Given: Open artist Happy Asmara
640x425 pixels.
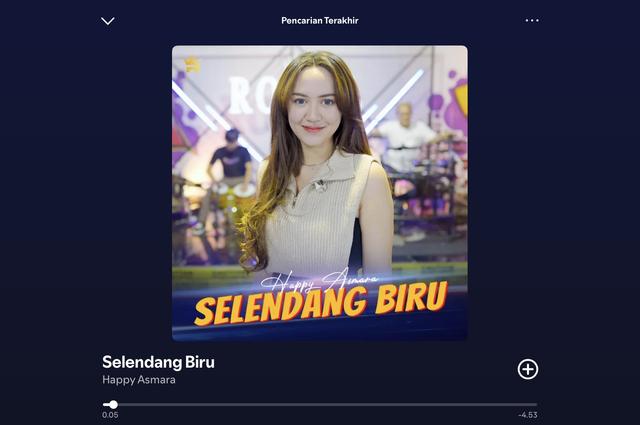Looking at the screenshot, I should pos(138,380).
